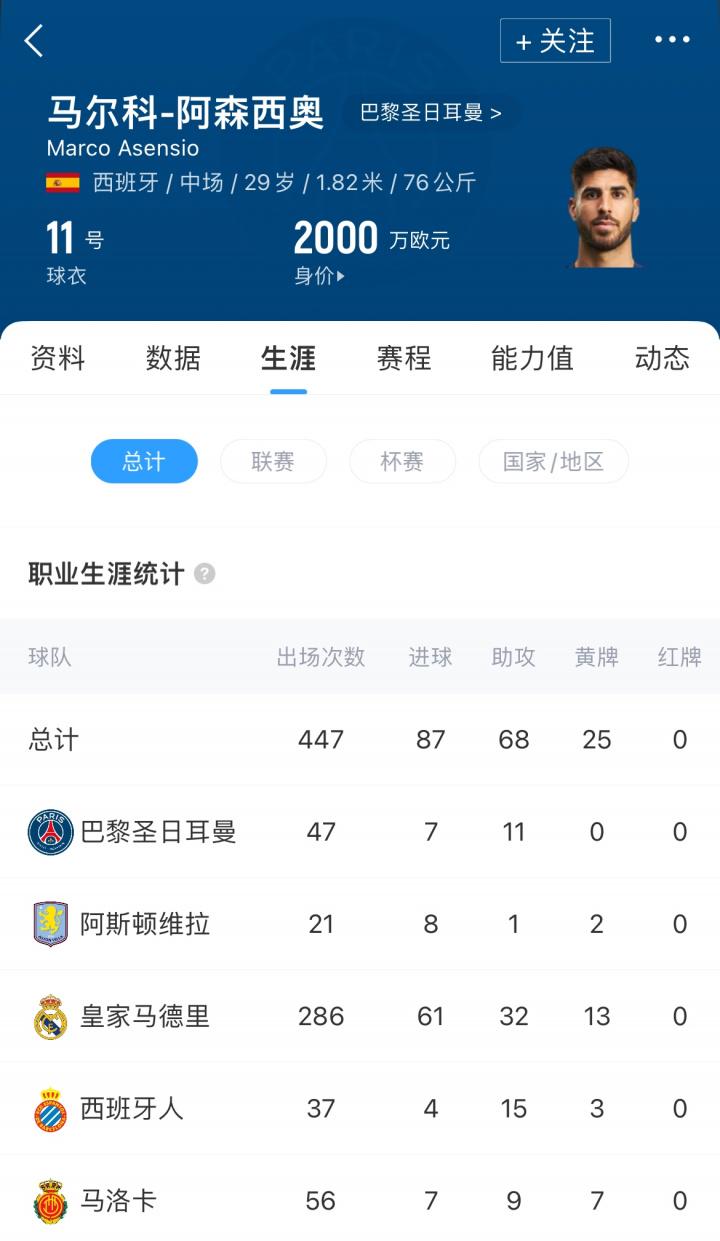Viewport: 720px width, 1241px height.
Task: Open the help icon beside 职业生涯统计
Action: 207,575
